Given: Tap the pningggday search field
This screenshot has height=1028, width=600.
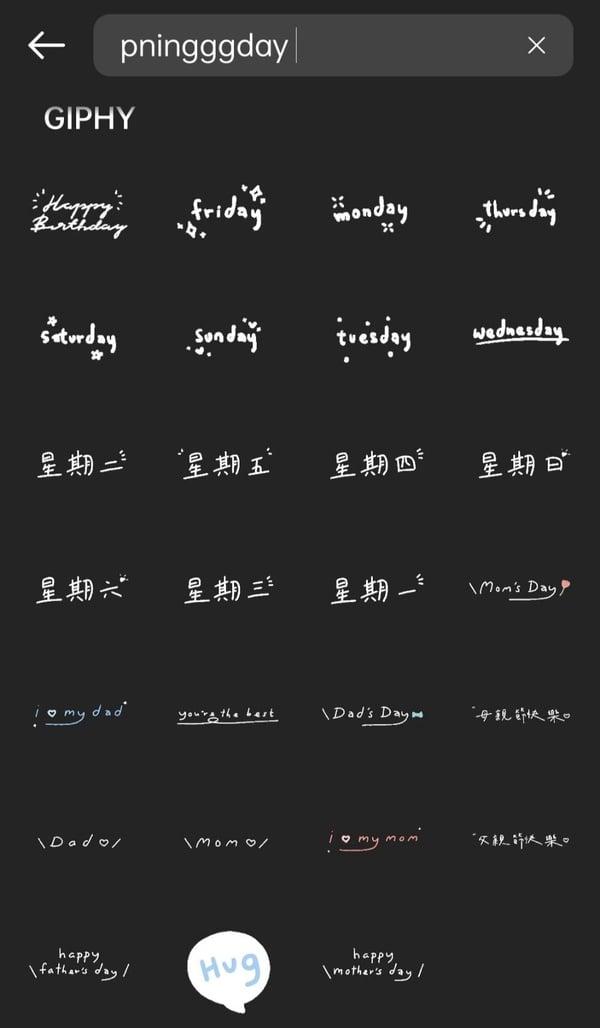Looking at the screenshot, I should [x=333, y=45].
